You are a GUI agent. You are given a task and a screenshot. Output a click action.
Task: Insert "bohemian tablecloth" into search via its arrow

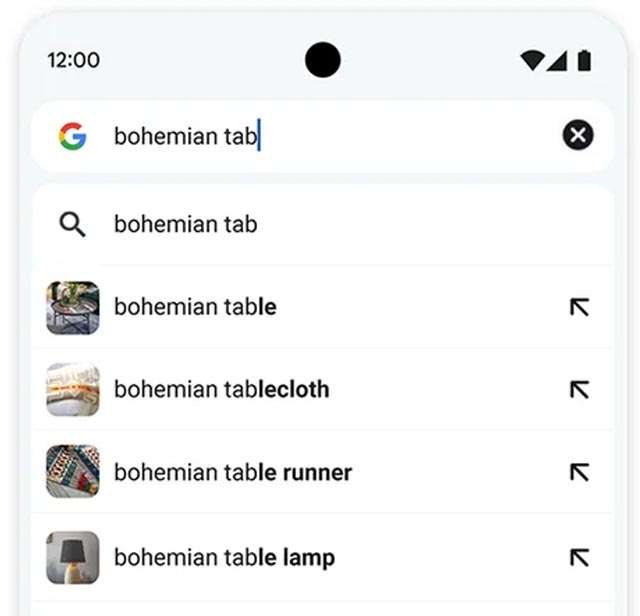[x=579, y=389]
